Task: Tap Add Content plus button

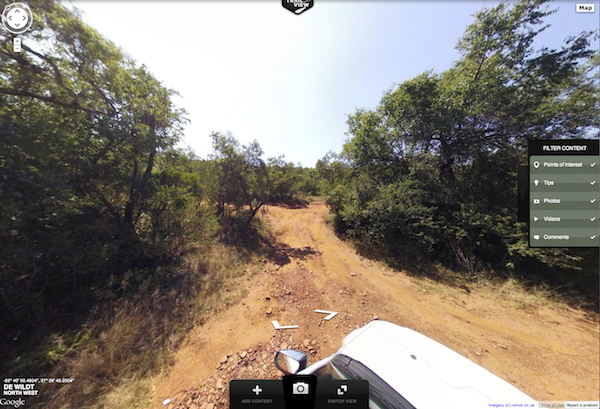Action: pos(257,391)
